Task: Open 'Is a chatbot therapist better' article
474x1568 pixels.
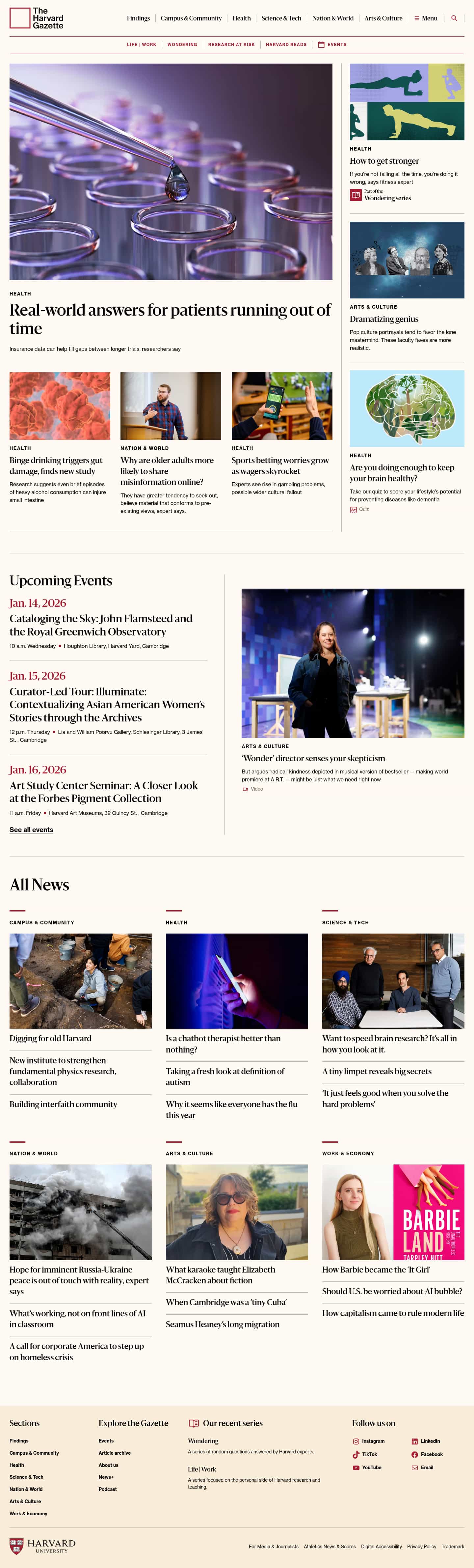Action: pyautogui.click(x=223, y=1043)
